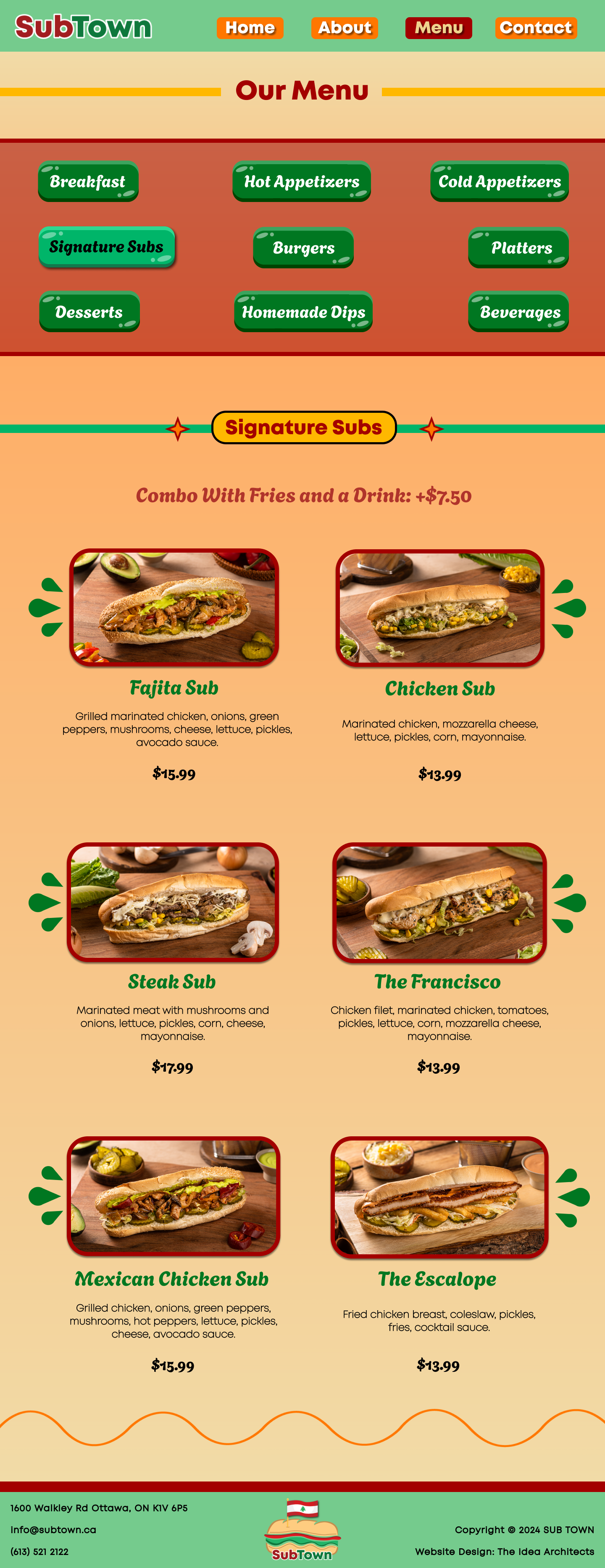Screen dimensions: 605x1568
Task: Select the Signature Subs category button
Action: click(x=107, y=246)
